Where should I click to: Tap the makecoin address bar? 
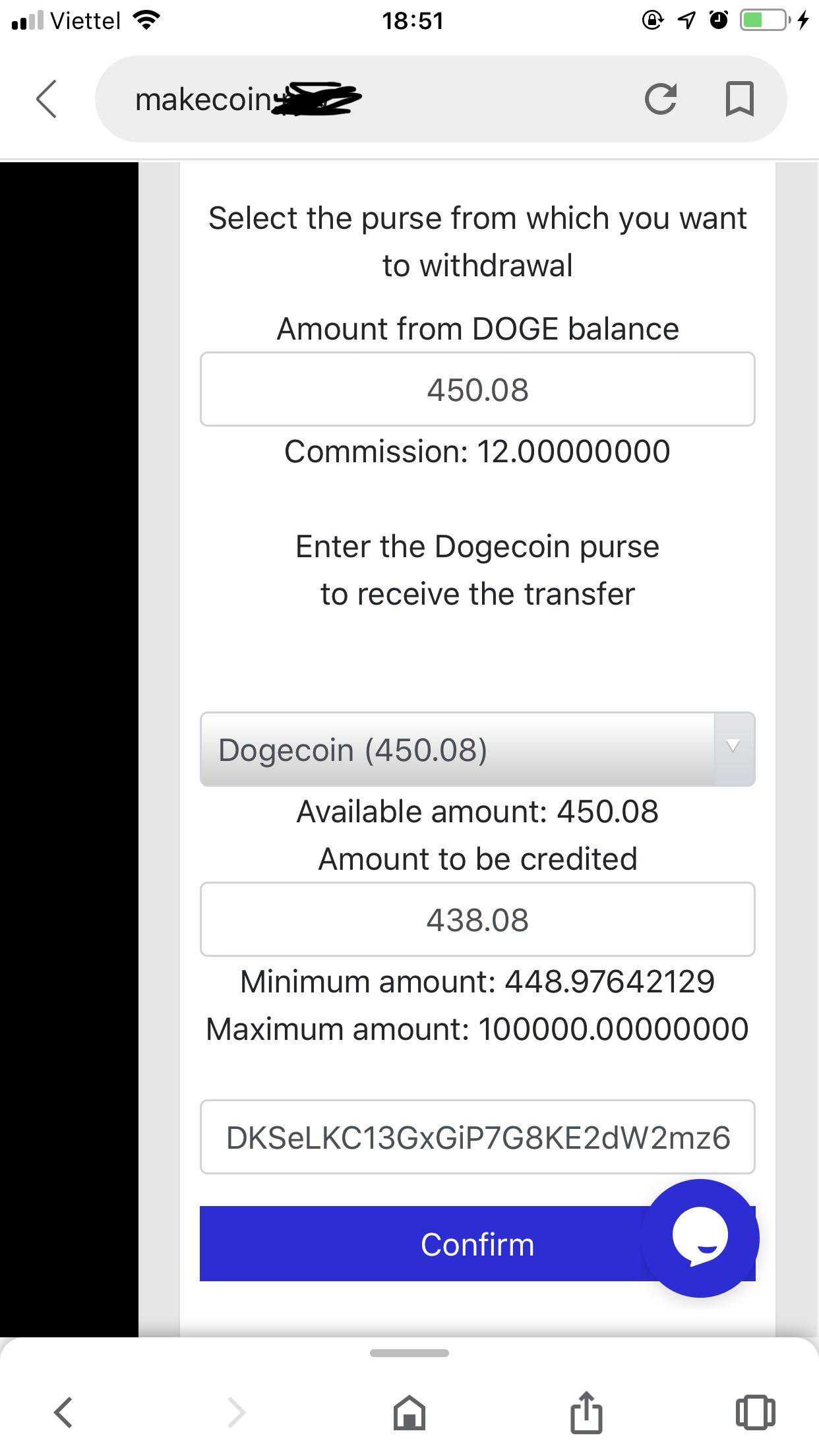369,100
